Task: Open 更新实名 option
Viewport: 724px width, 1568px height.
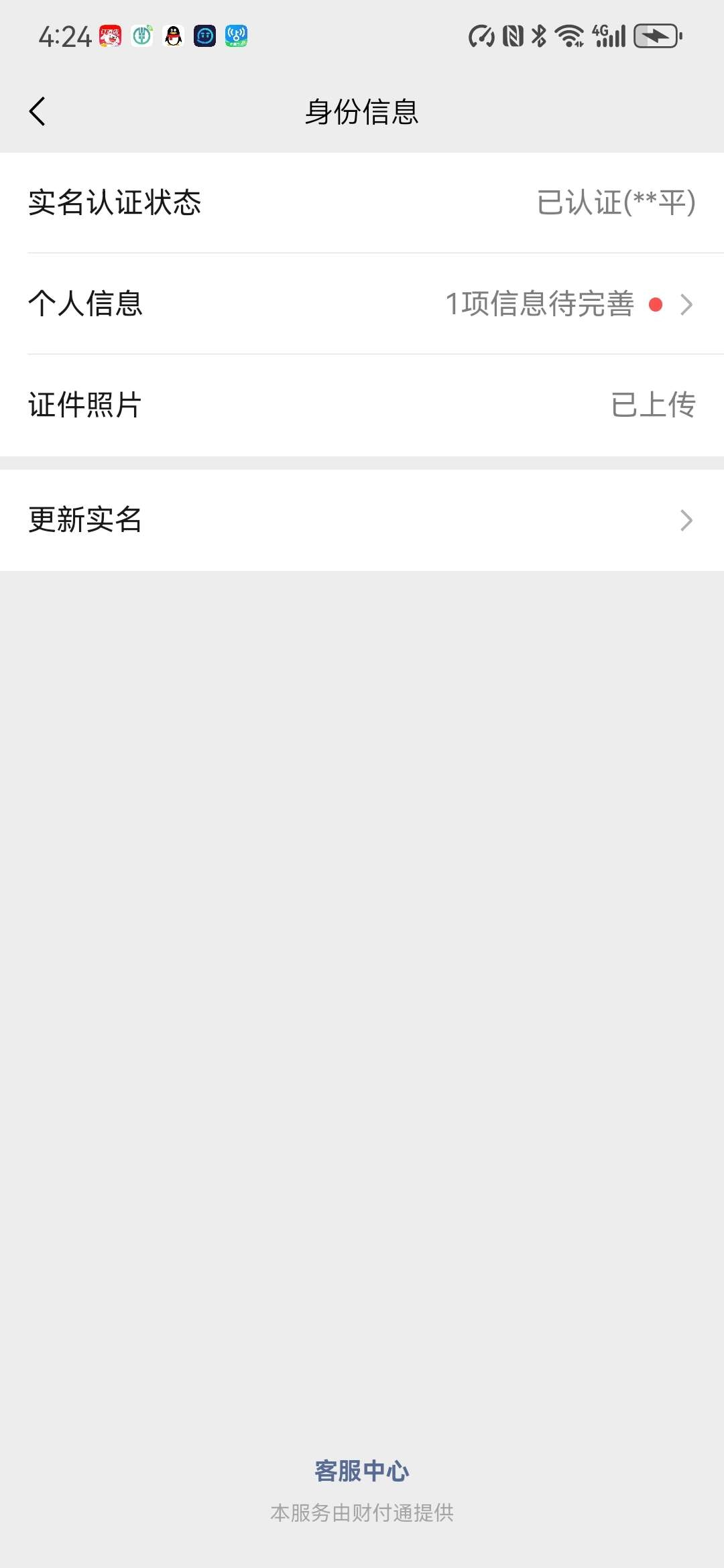Action: click(x=362, y=520)
